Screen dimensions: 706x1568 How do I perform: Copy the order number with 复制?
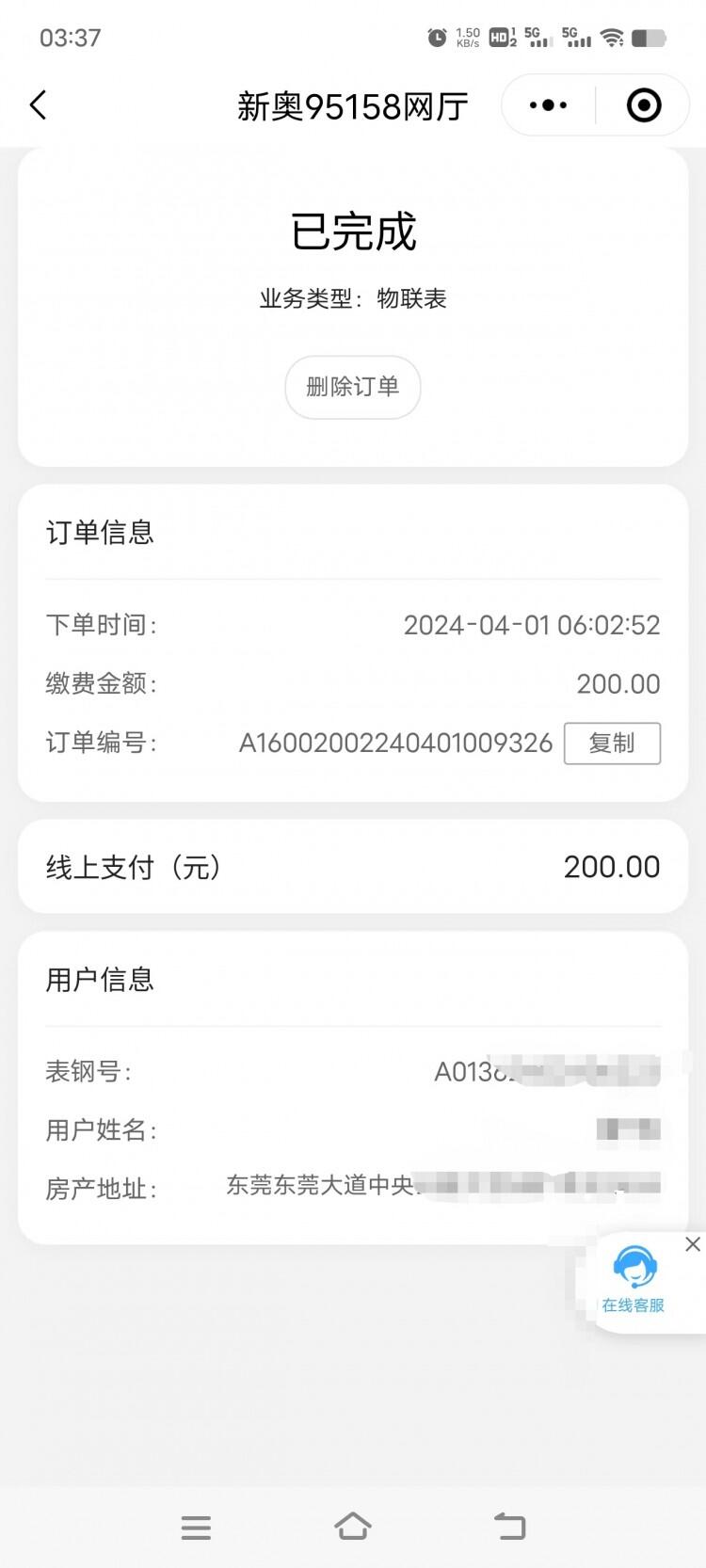(x=612, y=744)
